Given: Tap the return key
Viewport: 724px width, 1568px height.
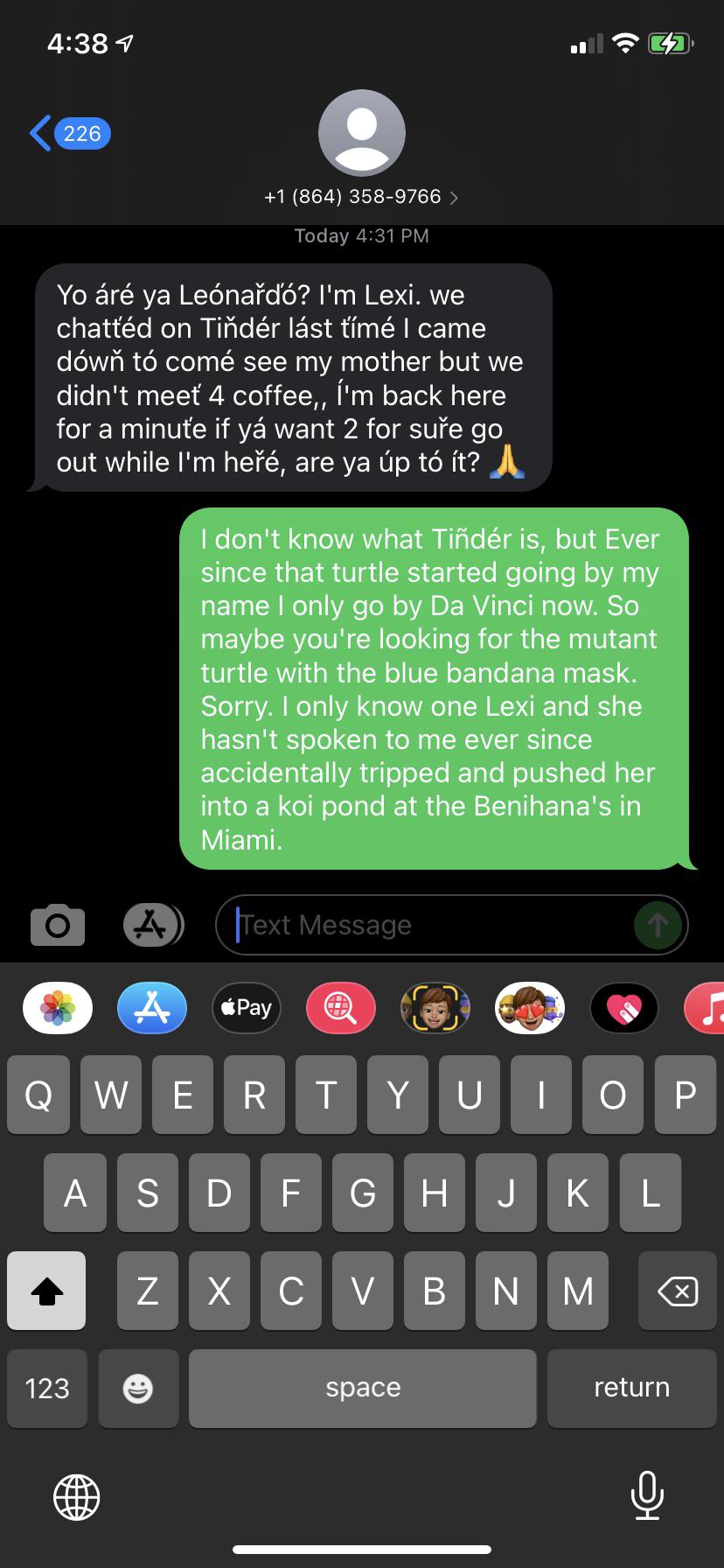Looking at the screenshot, I should [x=631, y=1388].
